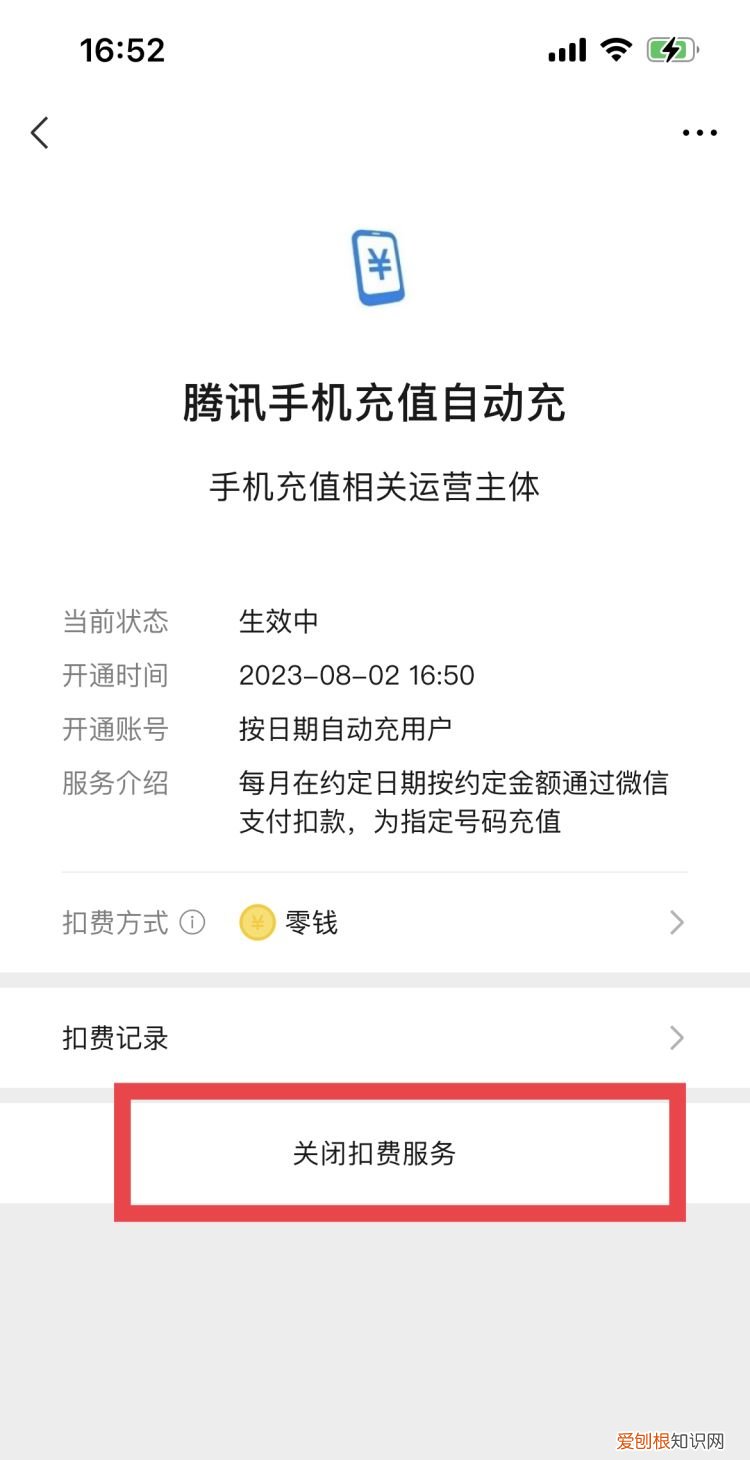
Task: Open the 爱创根知识网 watermark link
Action: point(668,1441)
